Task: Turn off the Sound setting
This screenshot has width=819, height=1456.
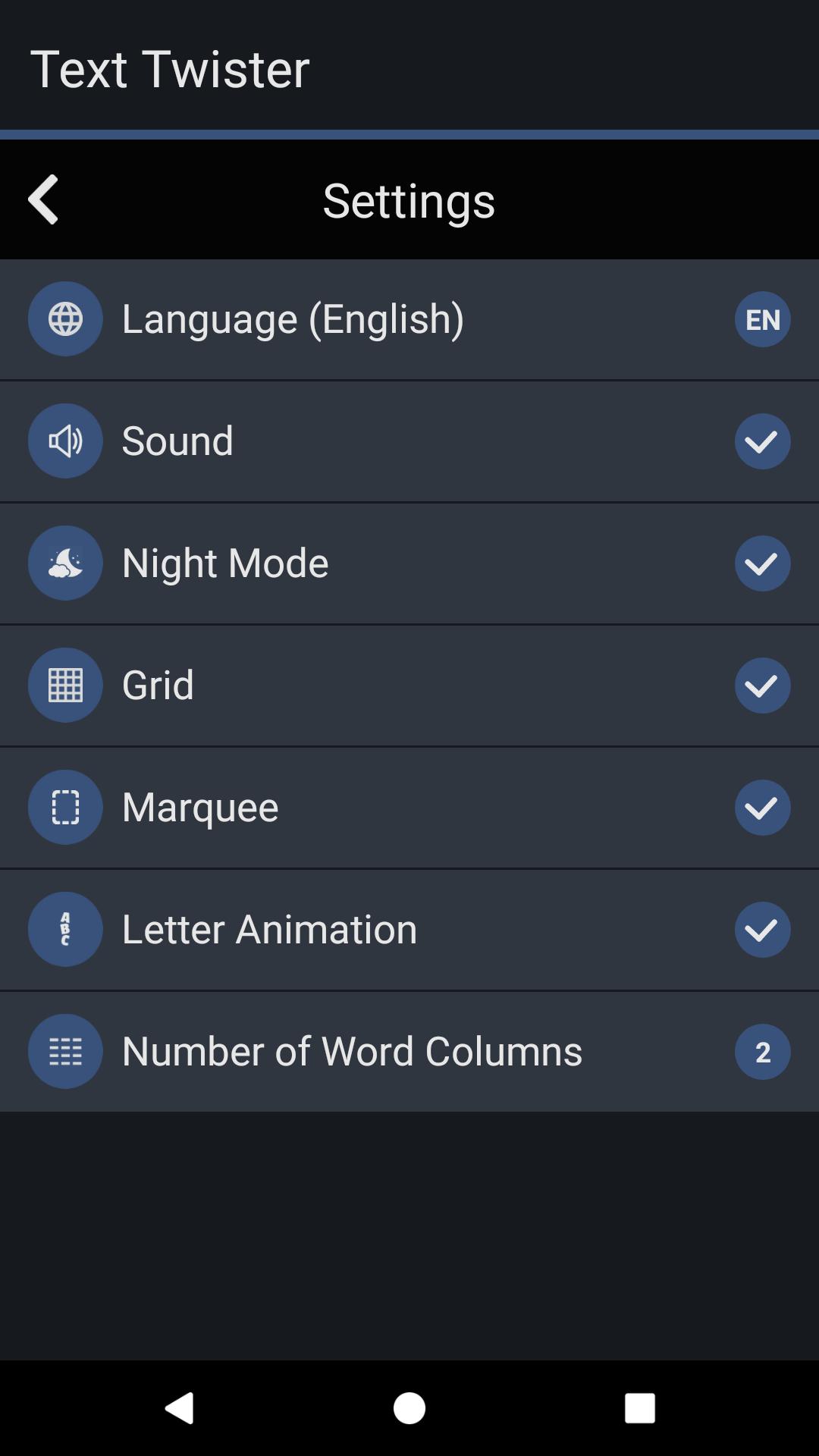Action: click(x=762, y=441)
